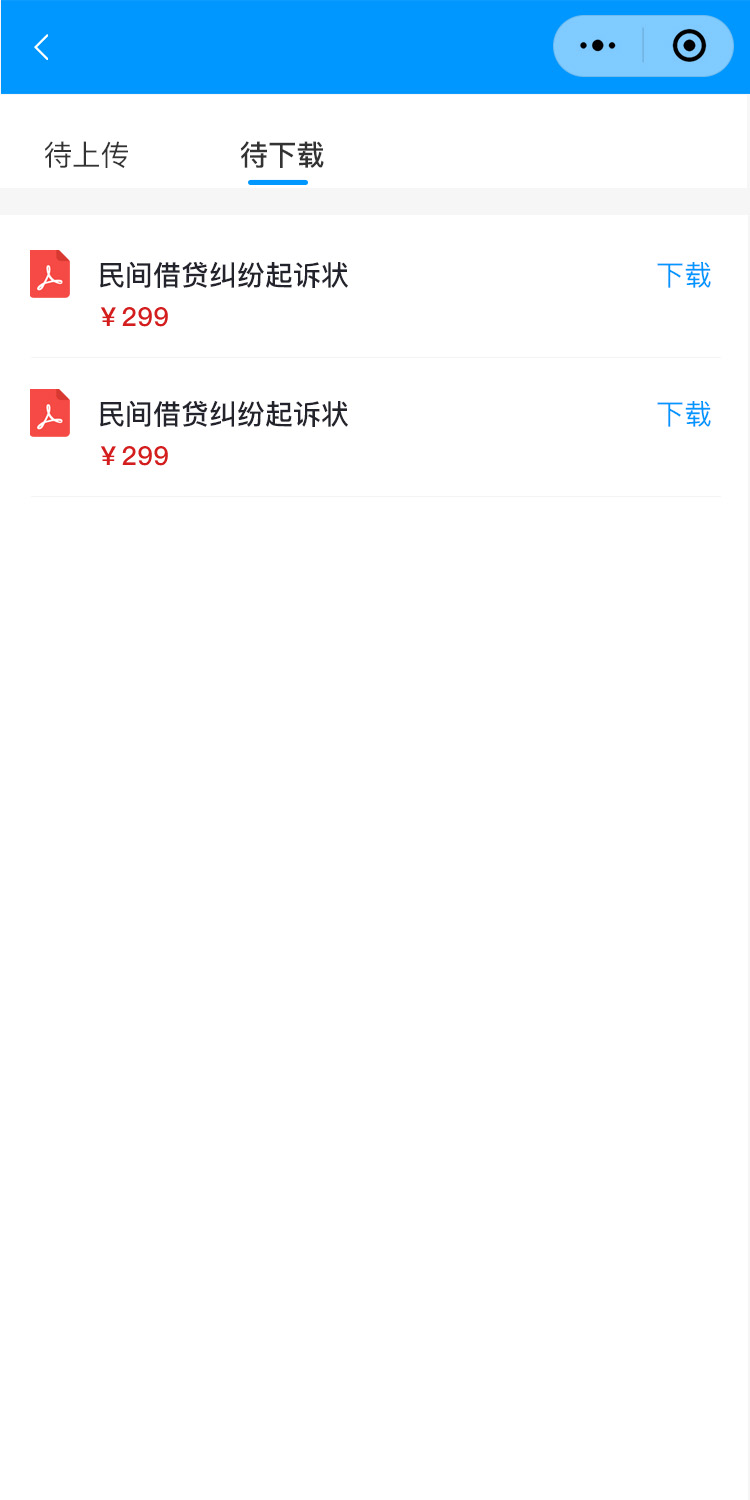Image resolution: width=750 pixels, height=1500 pixels.
Task: Switch to the 待上传 tab
Action: [87, 155]
